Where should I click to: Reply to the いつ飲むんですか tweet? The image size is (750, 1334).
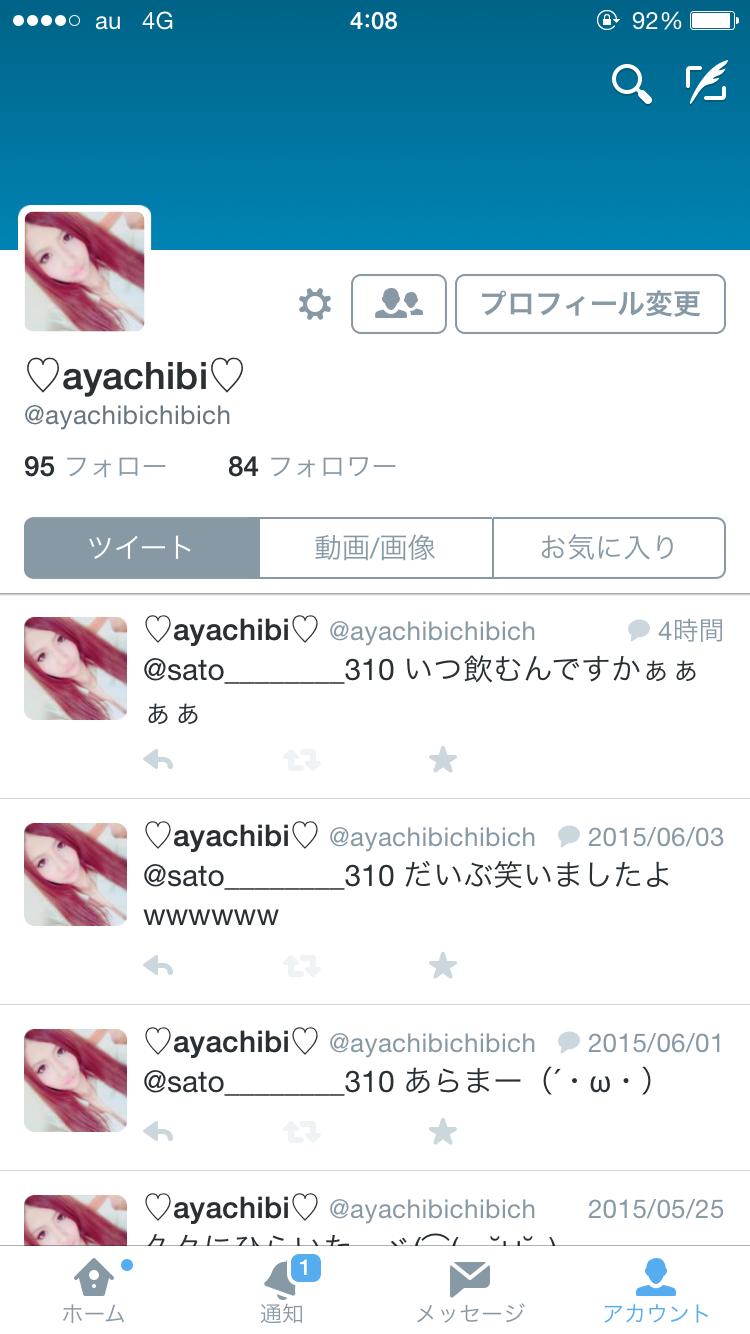(x=159, y=761)
